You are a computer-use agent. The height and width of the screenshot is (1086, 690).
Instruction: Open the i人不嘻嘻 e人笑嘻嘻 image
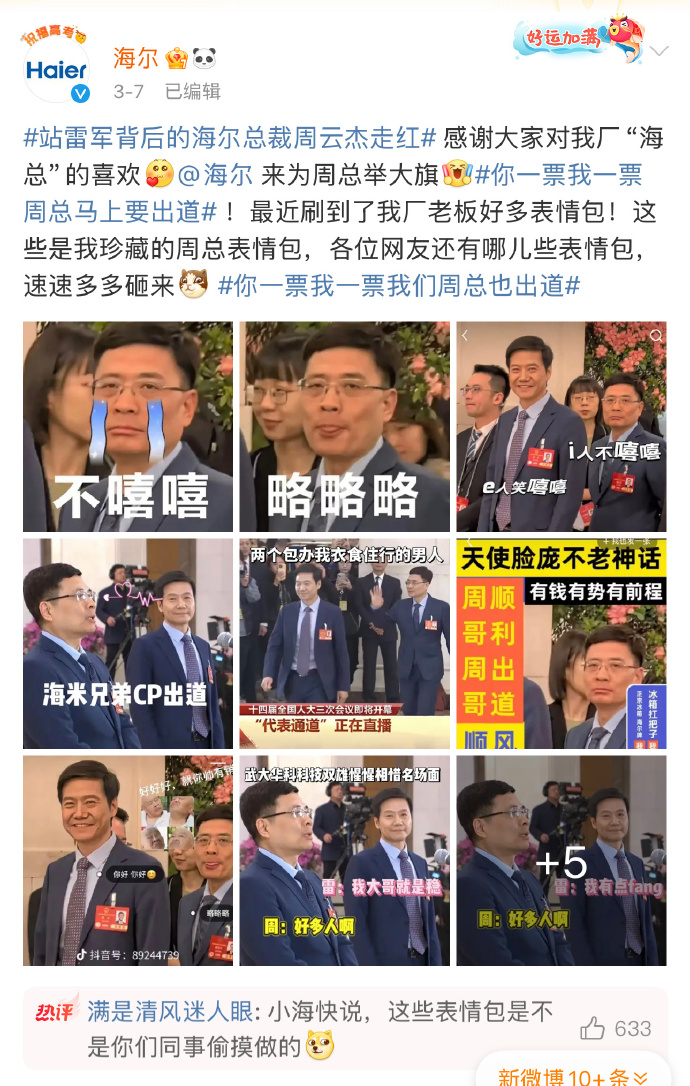click(x=561, y=427)
